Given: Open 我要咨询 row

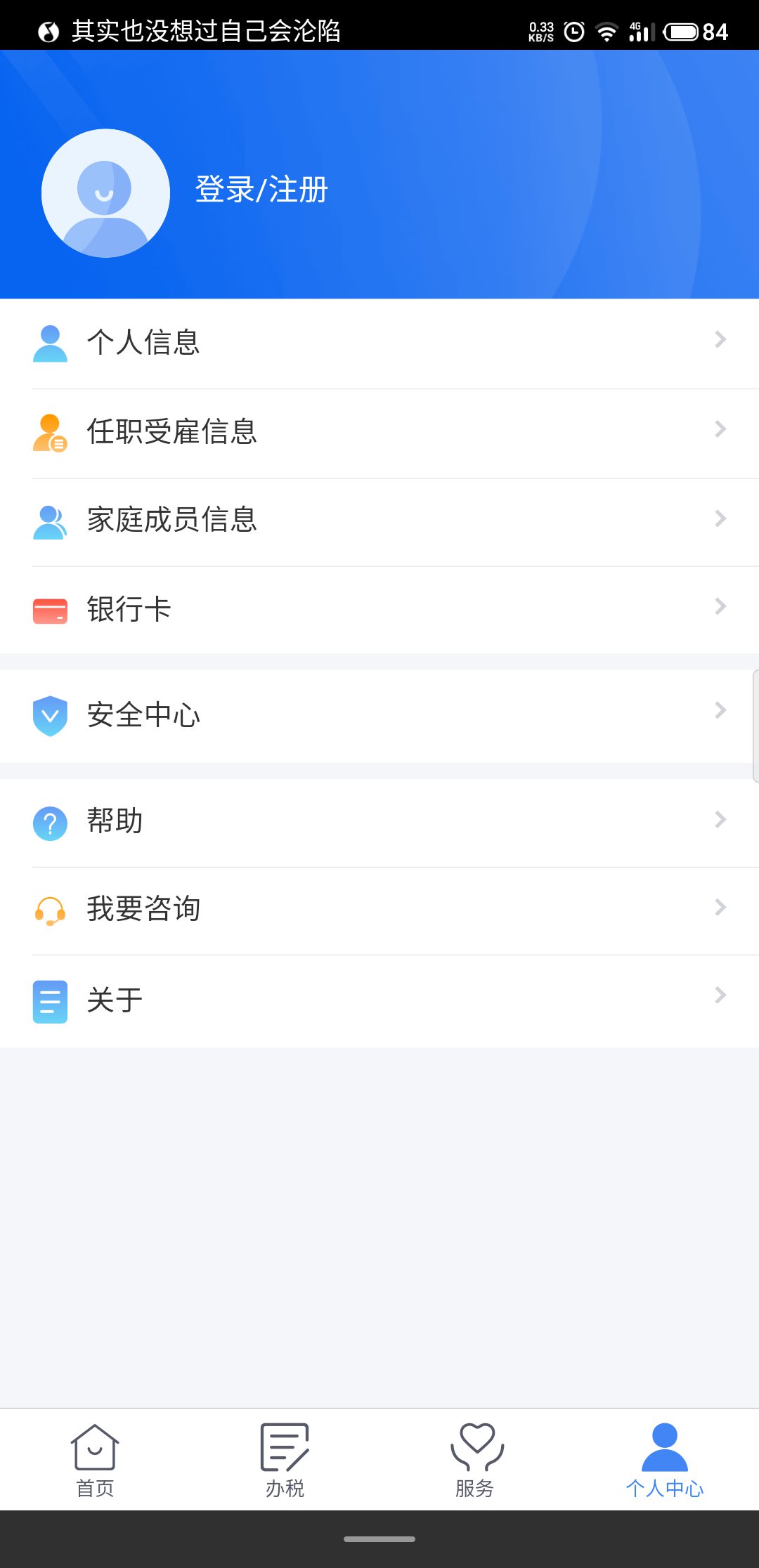Looking at the screenshot, I should 379,909.
